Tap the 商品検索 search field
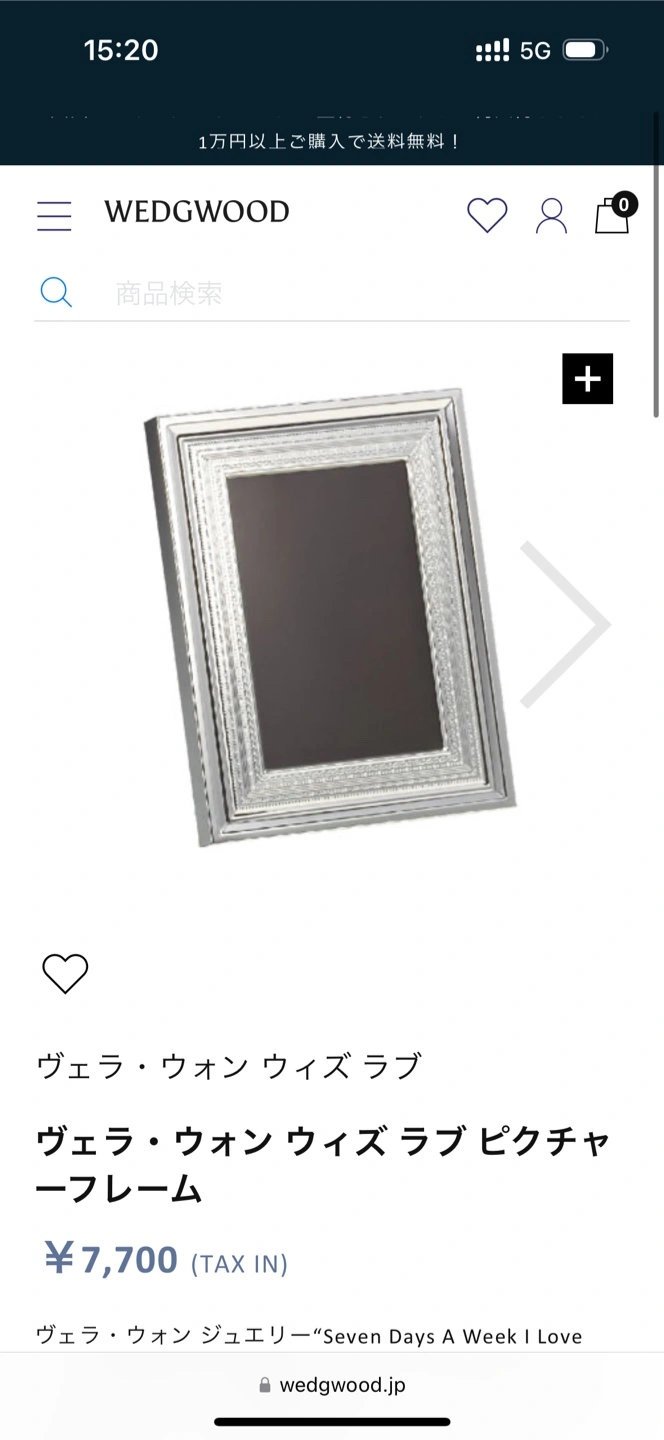Screen dimensions: 664x1440 360,293
